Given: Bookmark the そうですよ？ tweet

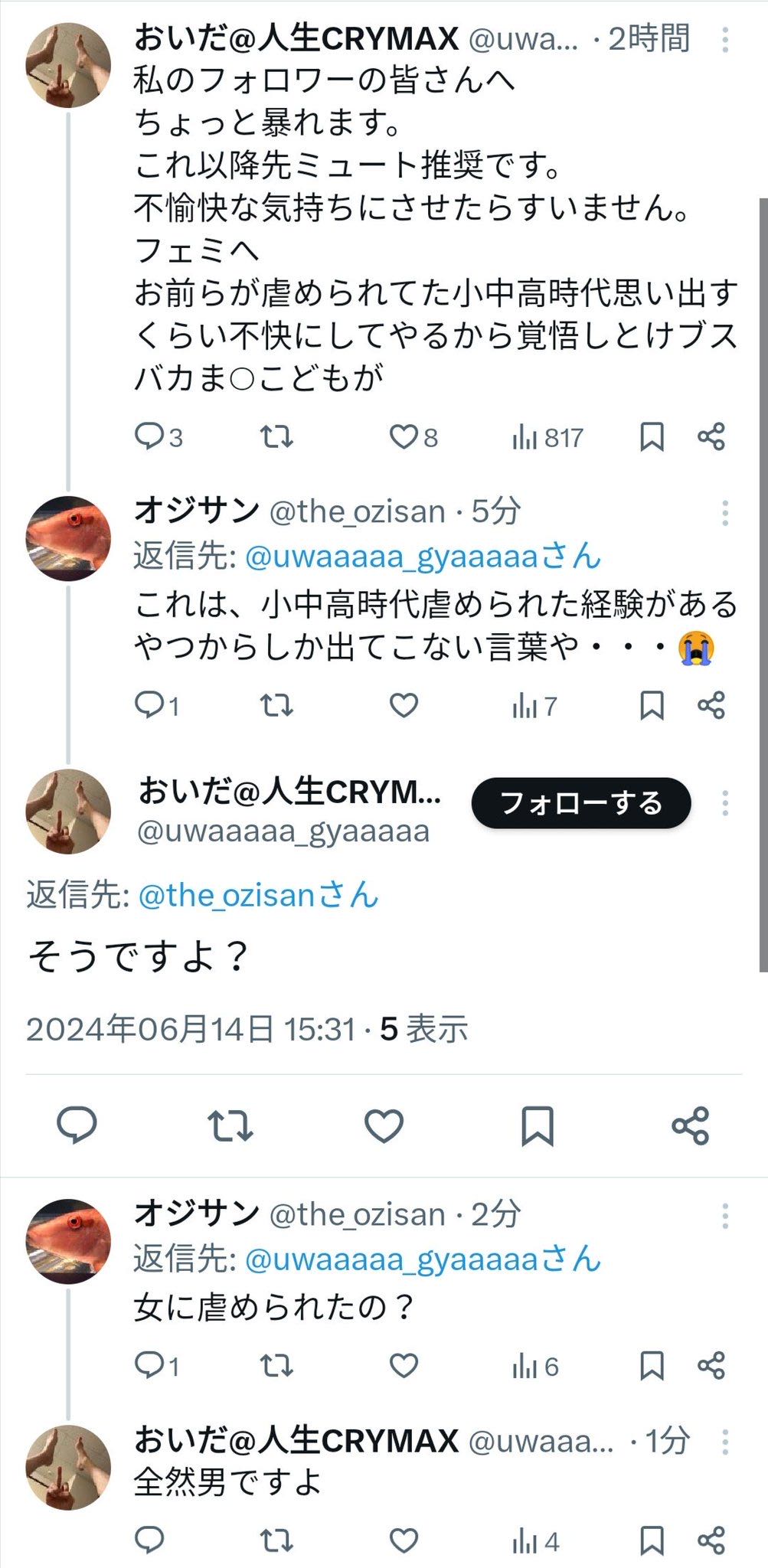Looking at the screenshot, I should click(537, 1126).
